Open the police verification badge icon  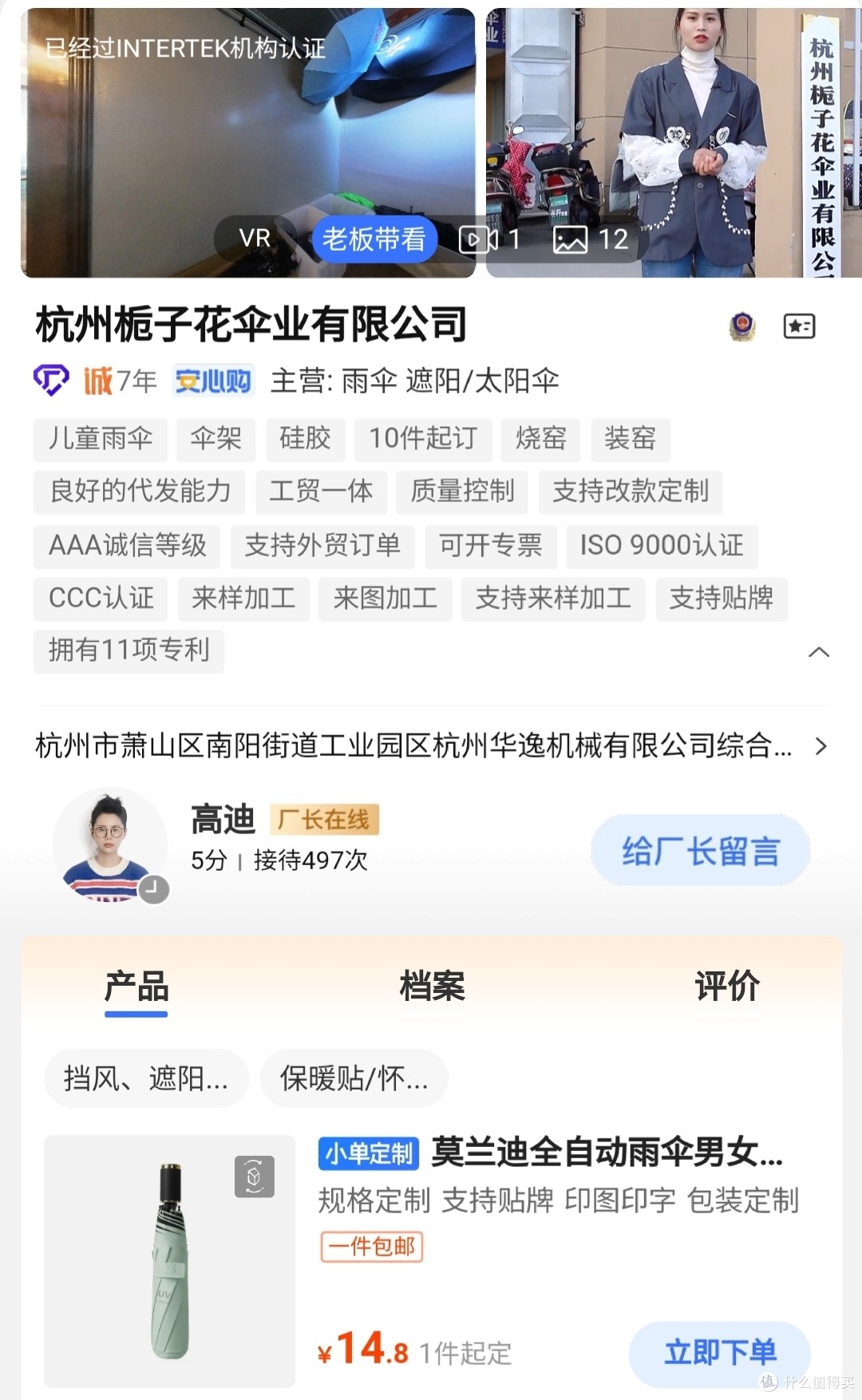pos(743,326)
